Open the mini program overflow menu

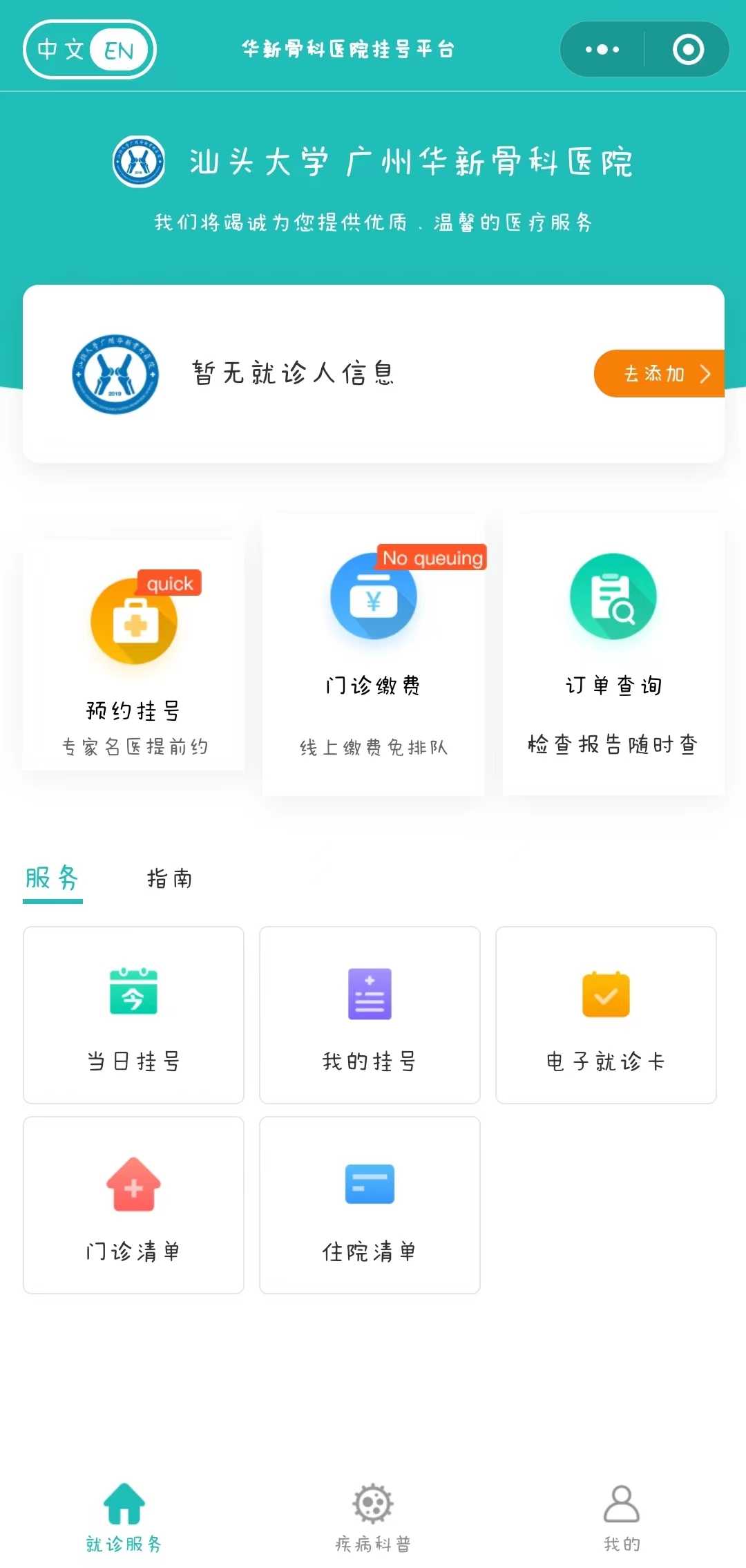pos(602,50)
